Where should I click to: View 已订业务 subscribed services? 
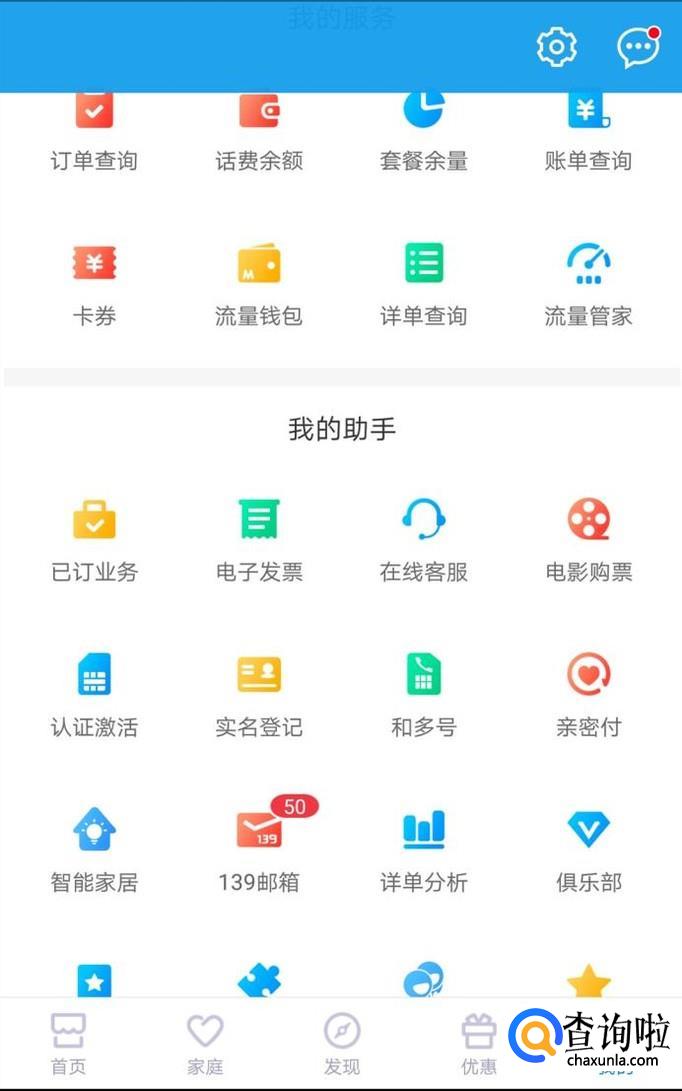[94, 540]
